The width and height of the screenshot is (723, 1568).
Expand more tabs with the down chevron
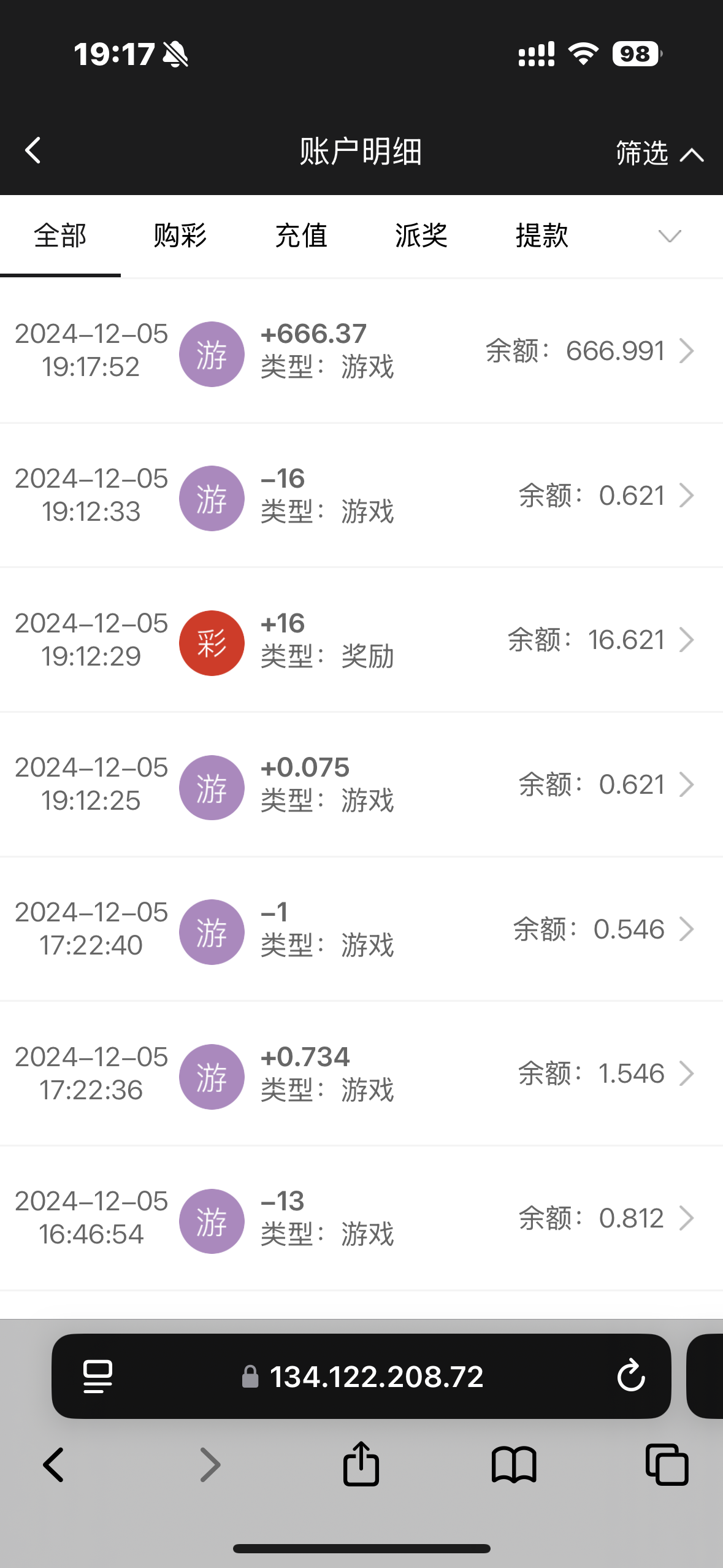pyautogui.click(x=669, y=236)
